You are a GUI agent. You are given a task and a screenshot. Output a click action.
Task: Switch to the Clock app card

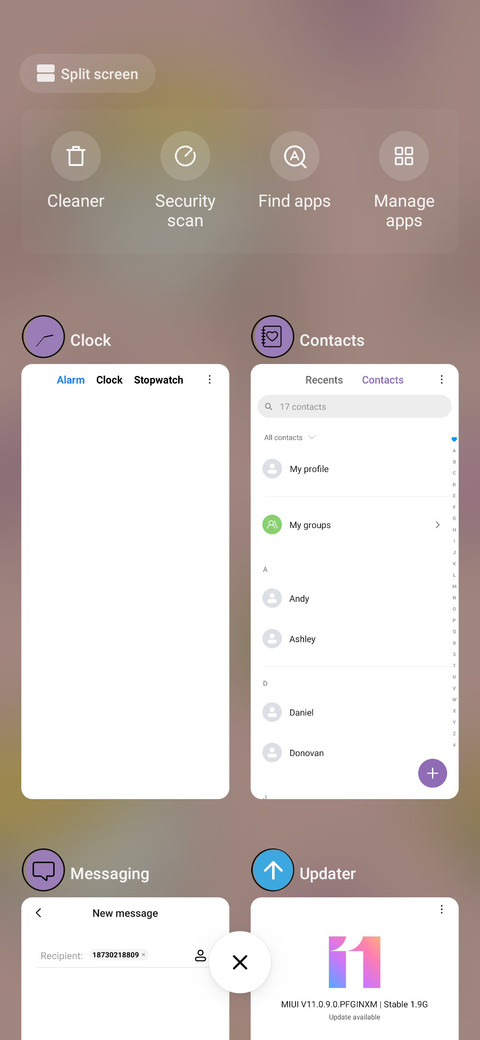pos(125,581)
